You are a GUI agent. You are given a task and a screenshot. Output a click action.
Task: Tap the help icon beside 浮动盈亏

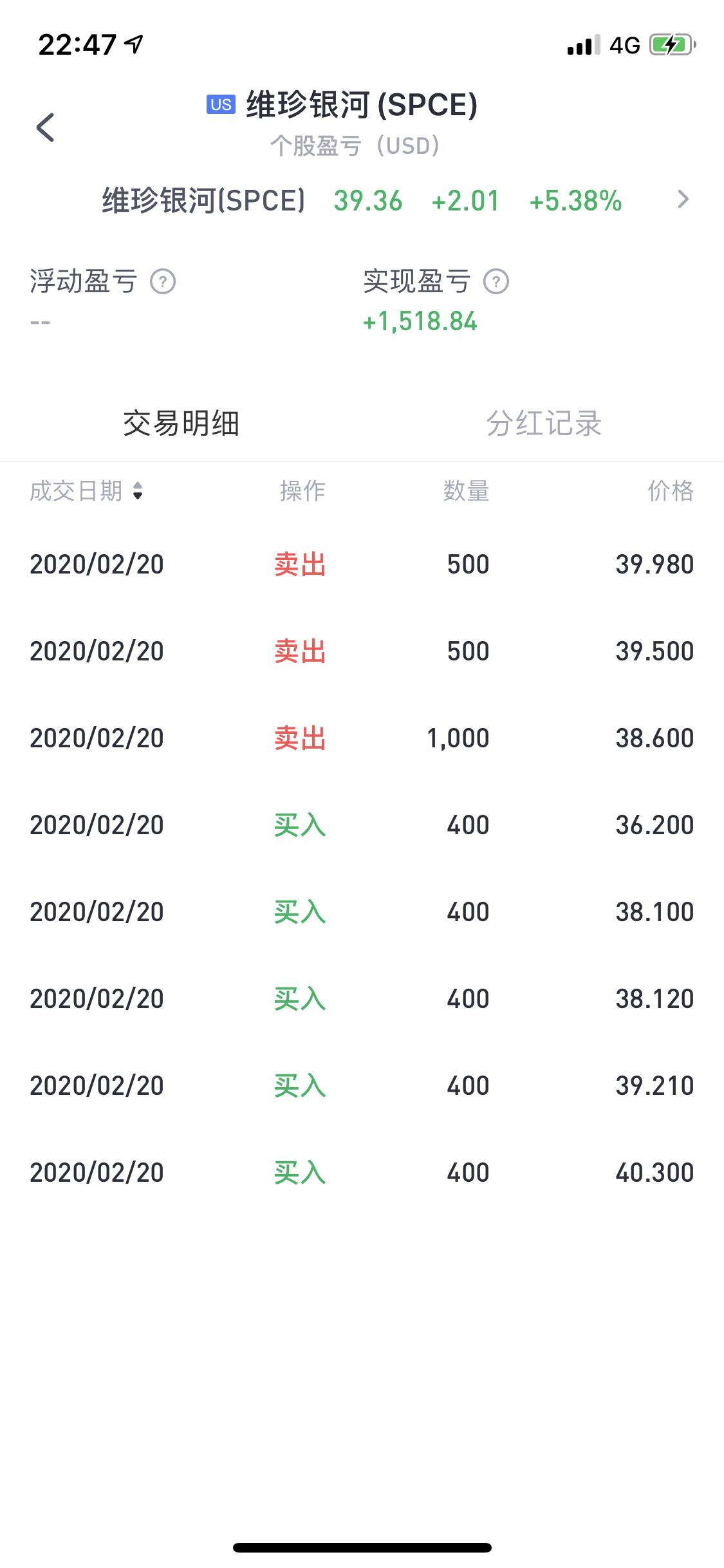(x=163, y=281)
